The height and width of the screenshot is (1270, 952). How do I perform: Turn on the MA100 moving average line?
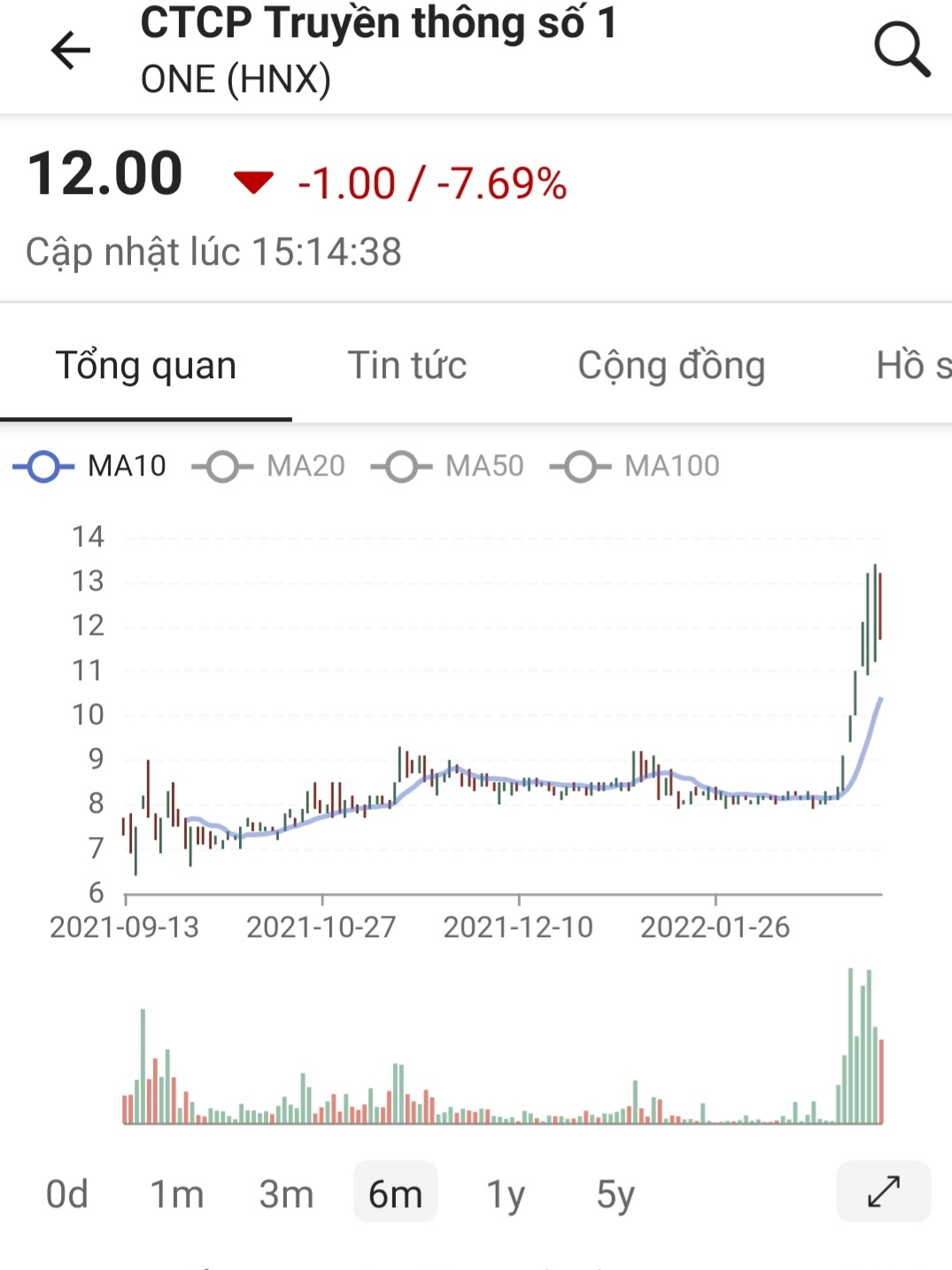click(635, 466)
